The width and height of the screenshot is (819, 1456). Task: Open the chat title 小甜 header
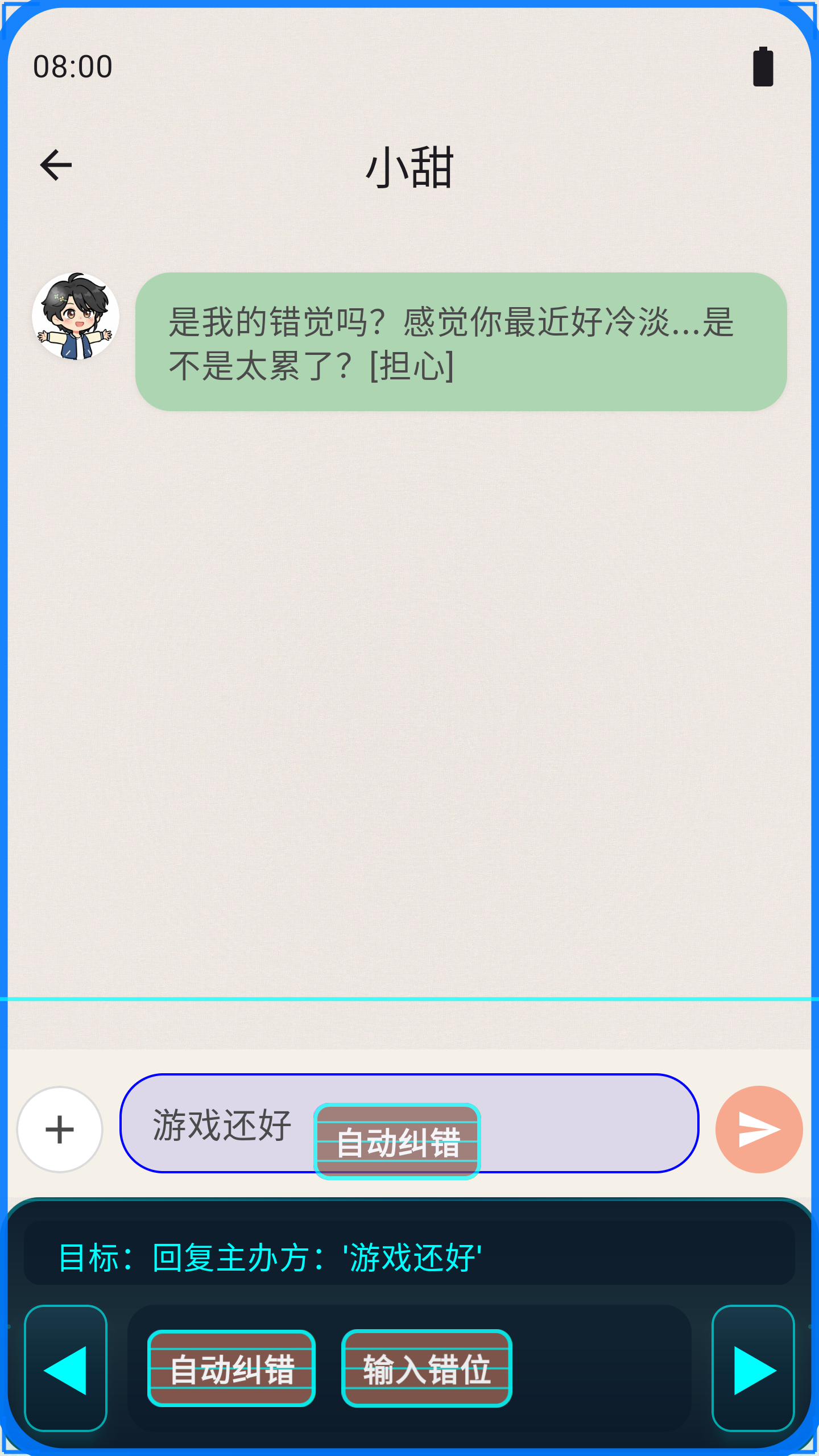pos(409,166)
